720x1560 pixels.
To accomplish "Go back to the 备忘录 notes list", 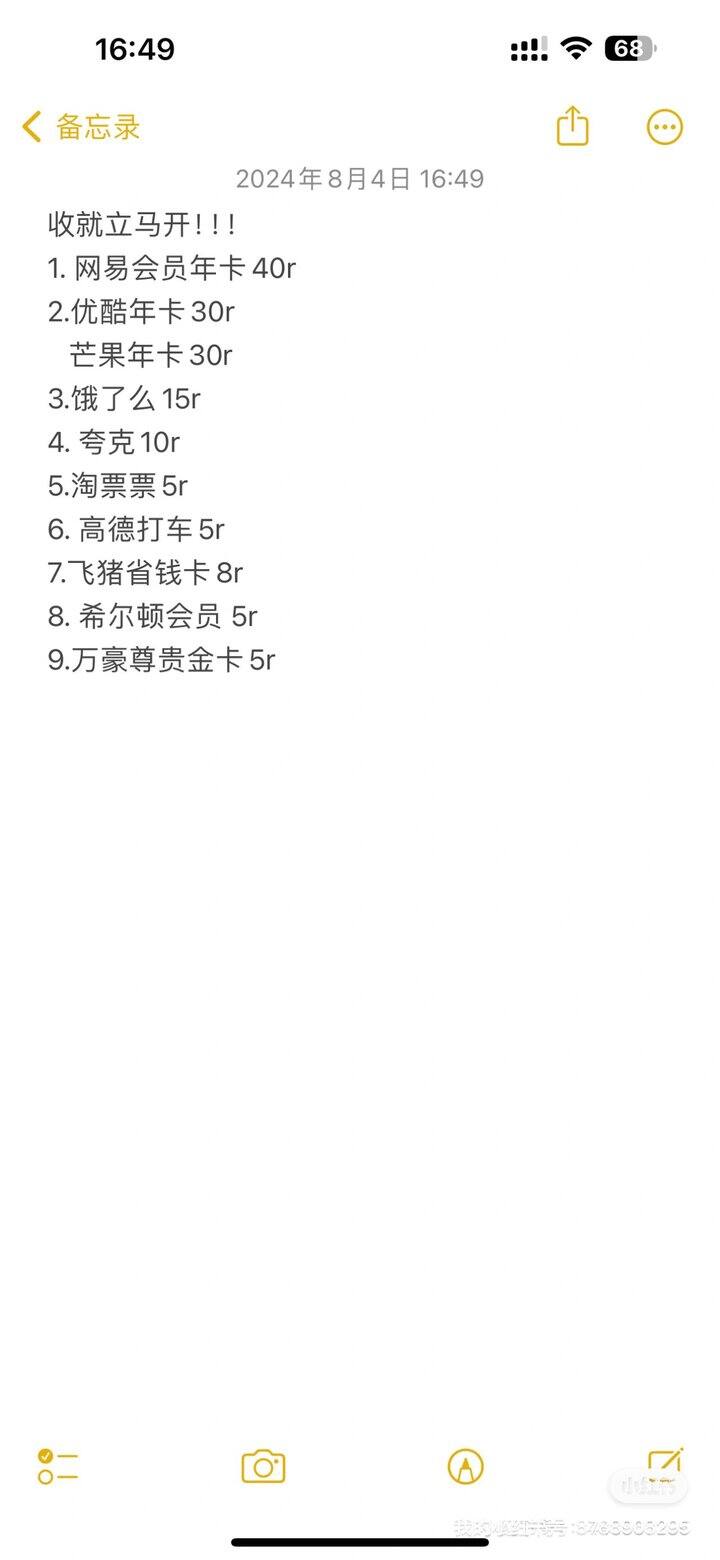I will pyautogui.click(x=81, y=127).
